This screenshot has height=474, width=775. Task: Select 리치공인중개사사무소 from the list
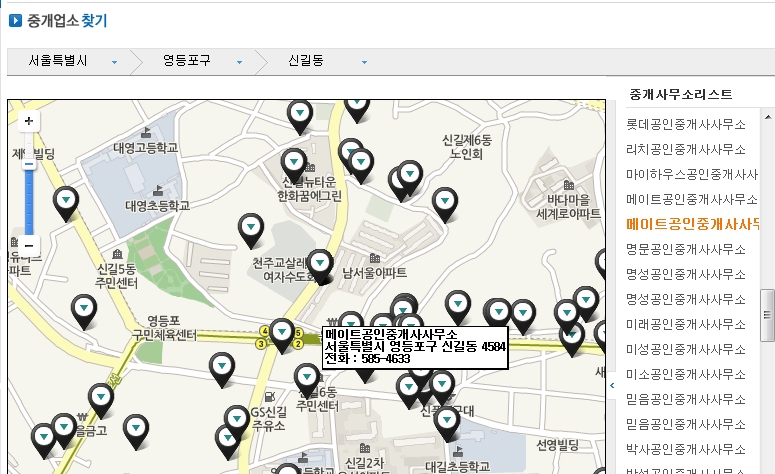[686, 149]
